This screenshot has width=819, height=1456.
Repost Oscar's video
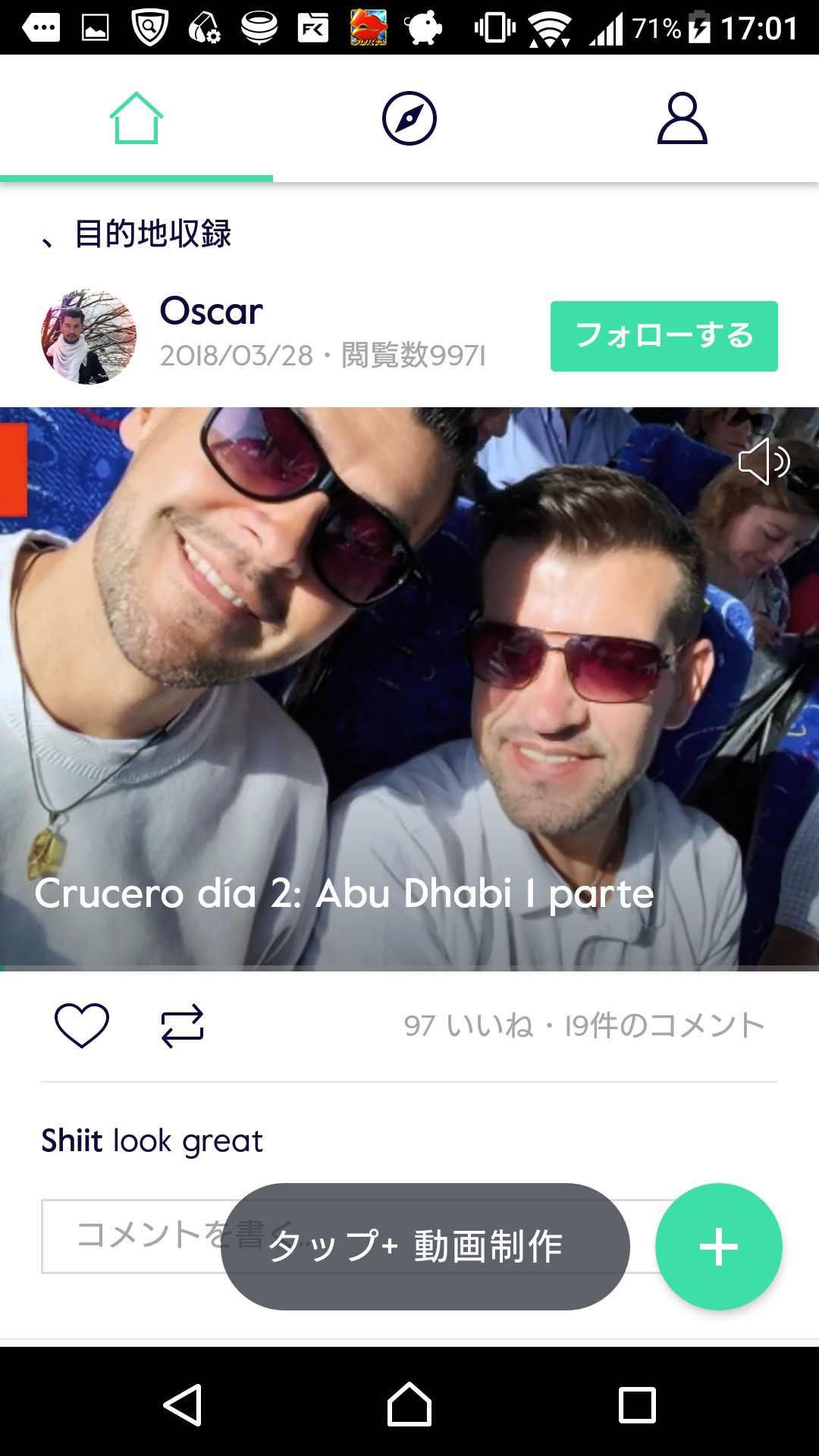[183, 1026]
